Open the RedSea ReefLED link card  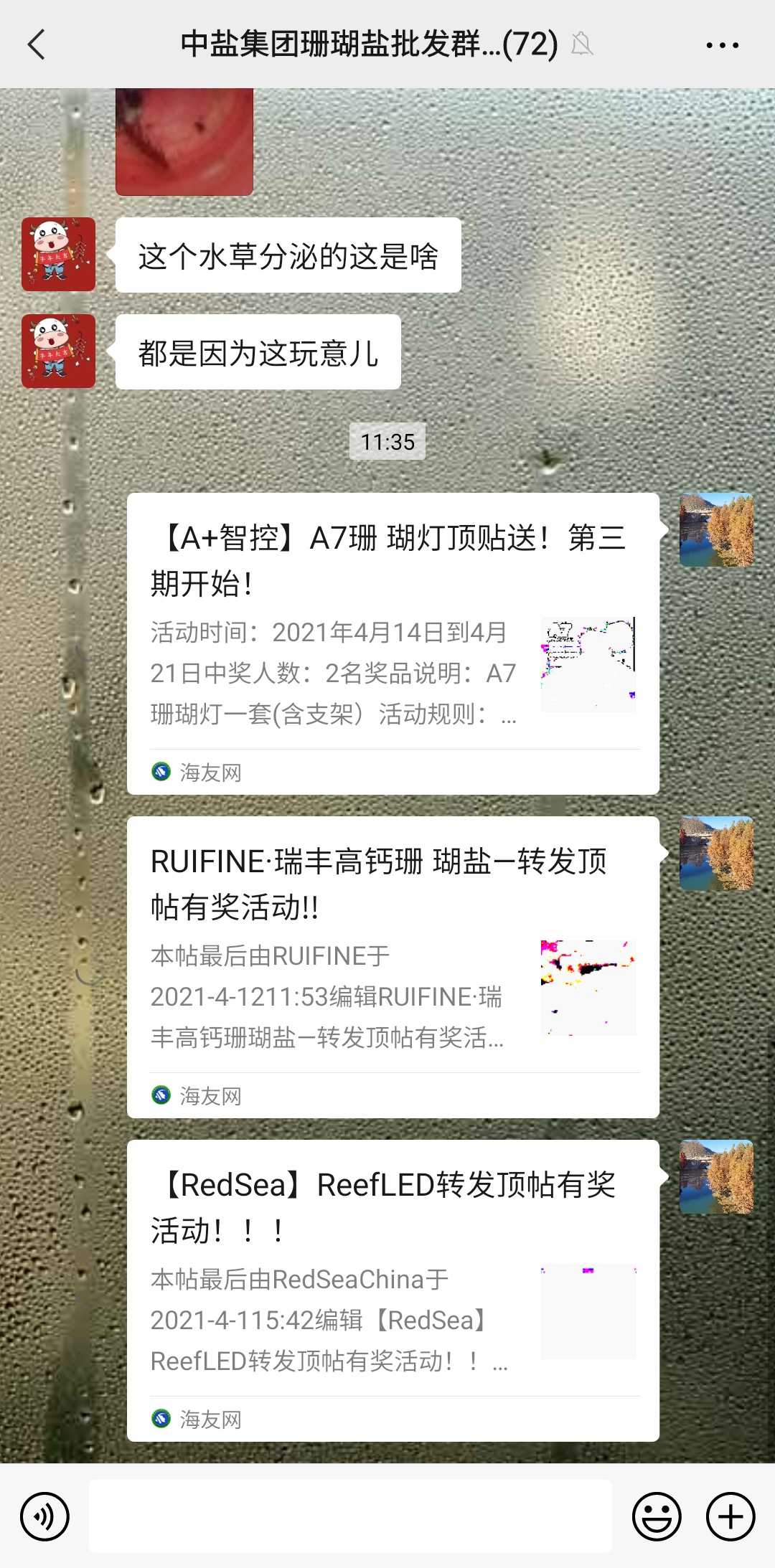[393, 1290]
